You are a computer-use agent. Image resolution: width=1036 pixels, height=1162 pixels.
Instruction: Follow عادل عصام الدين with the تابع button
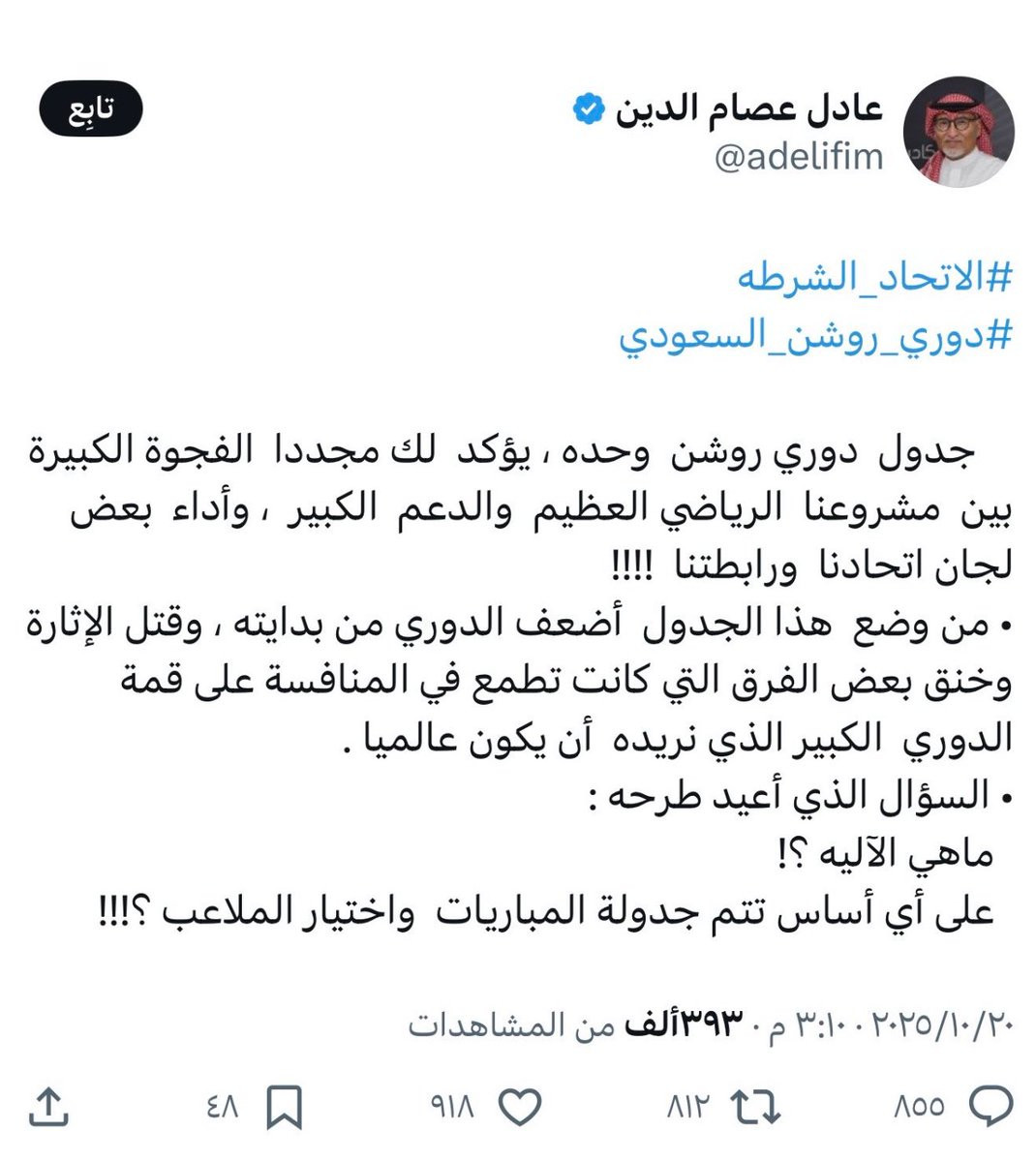point(91,109)
